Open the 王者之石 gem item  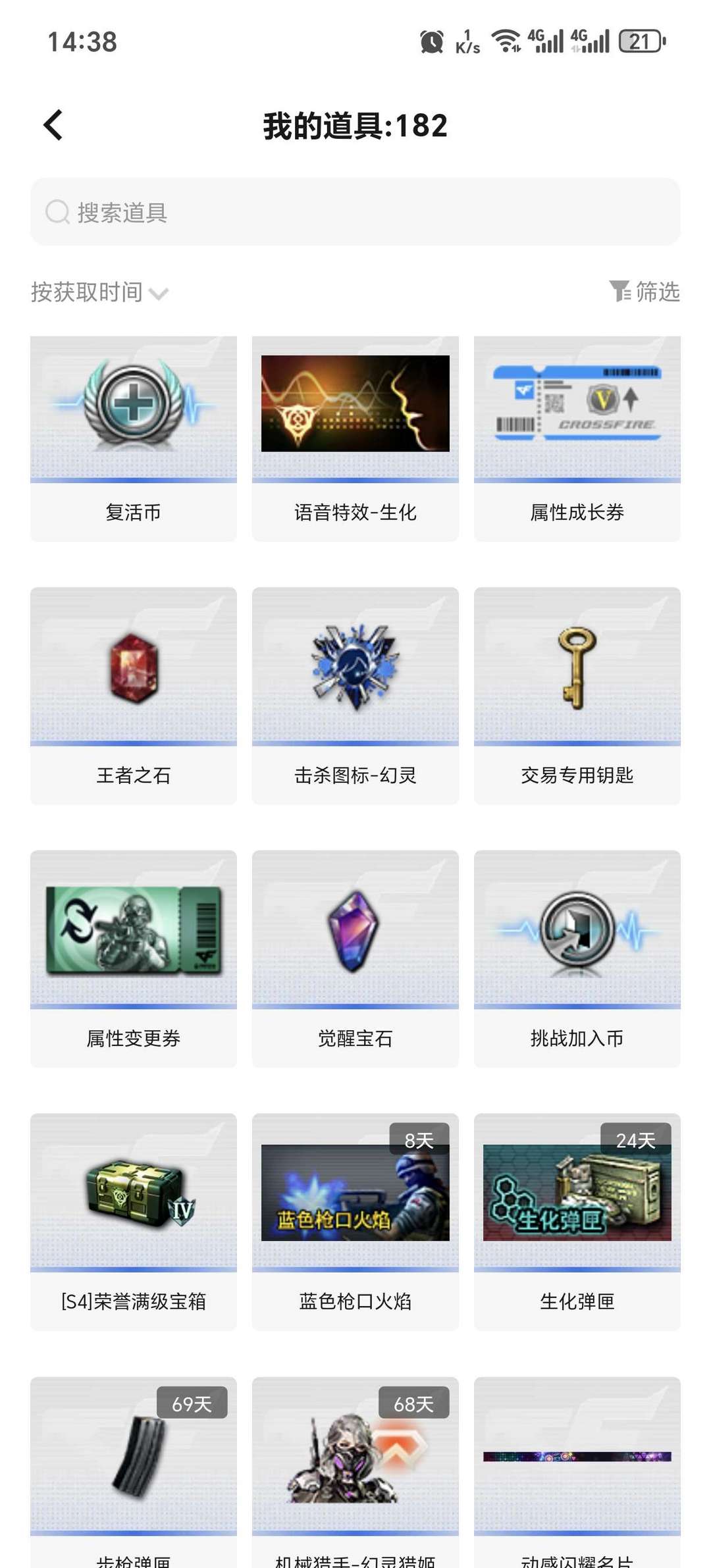(x=133, y=670)
